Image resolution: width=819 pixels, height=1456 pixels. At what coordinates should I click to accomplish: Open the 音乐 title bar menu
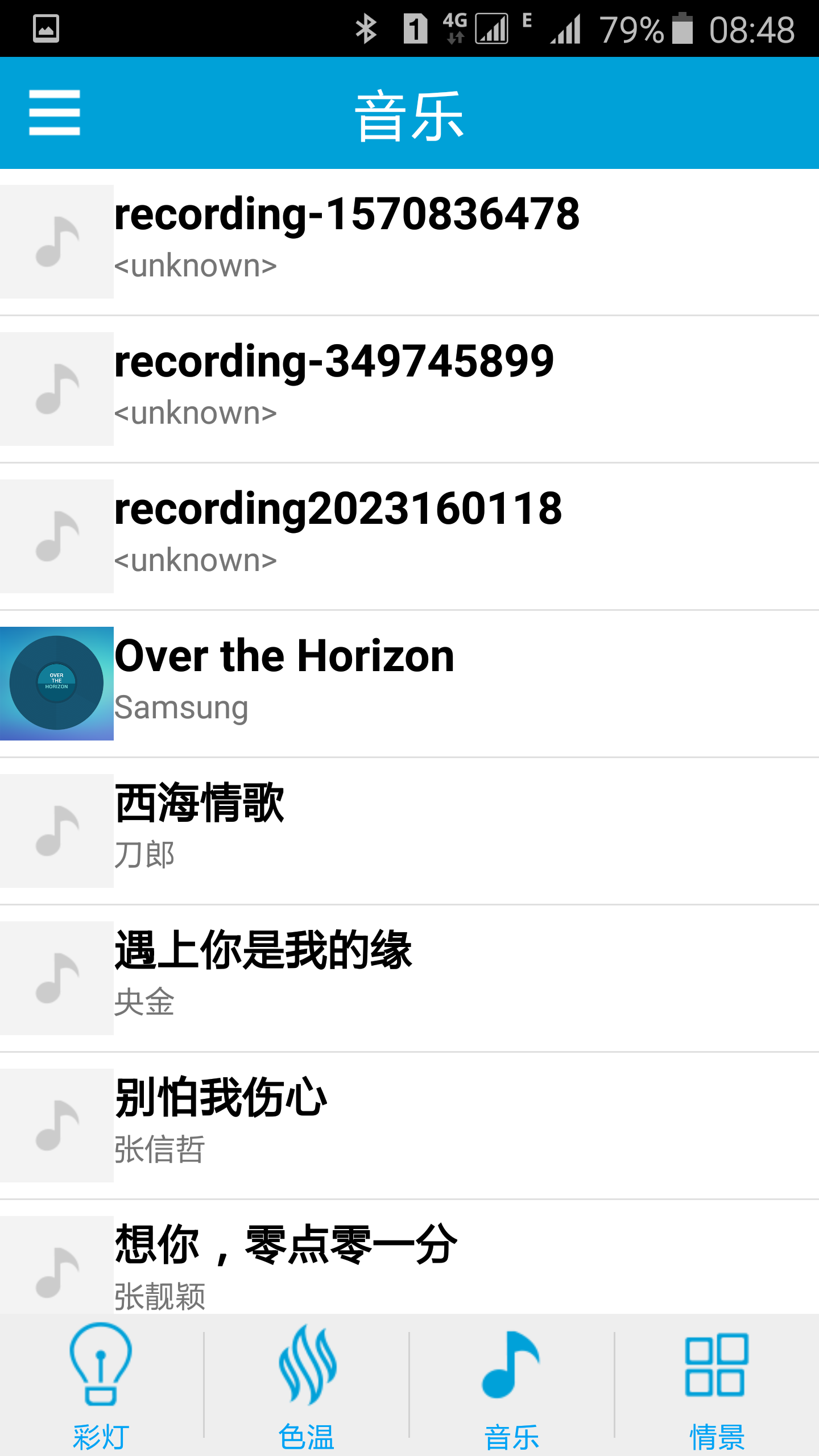(408, 111)
